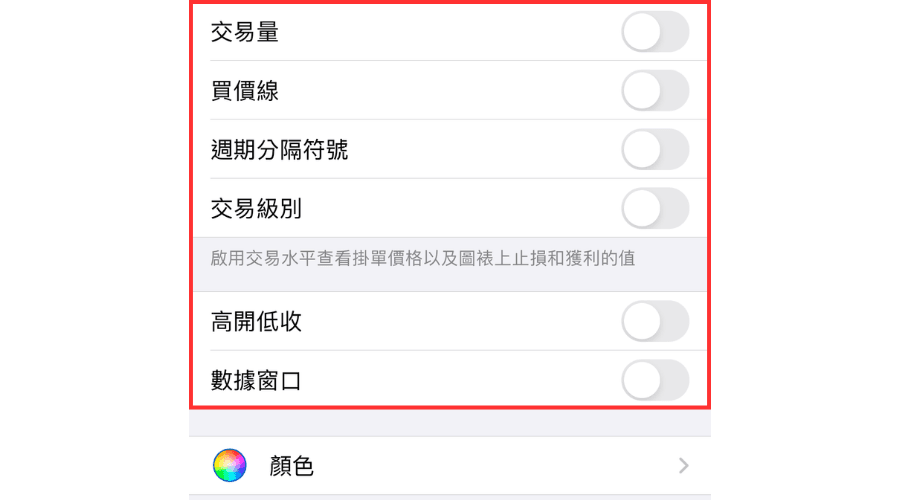
Task: Turn on 數據窗口
Action: (x=655, y=380)
